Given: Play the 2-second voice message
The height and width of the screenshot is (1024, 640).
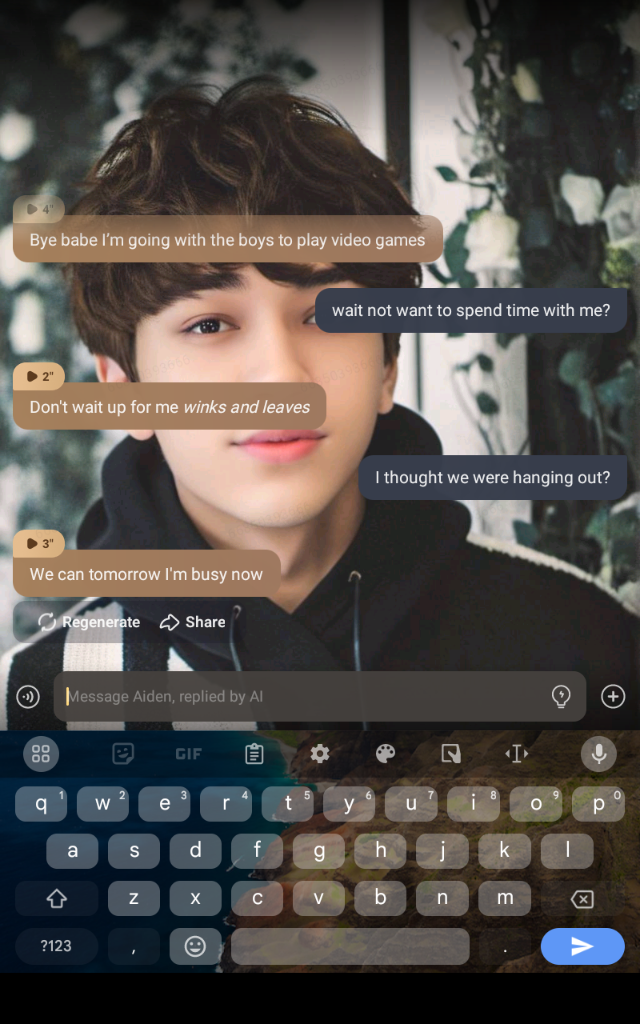Looking at the screenshot, I should (x=39, y=376).
